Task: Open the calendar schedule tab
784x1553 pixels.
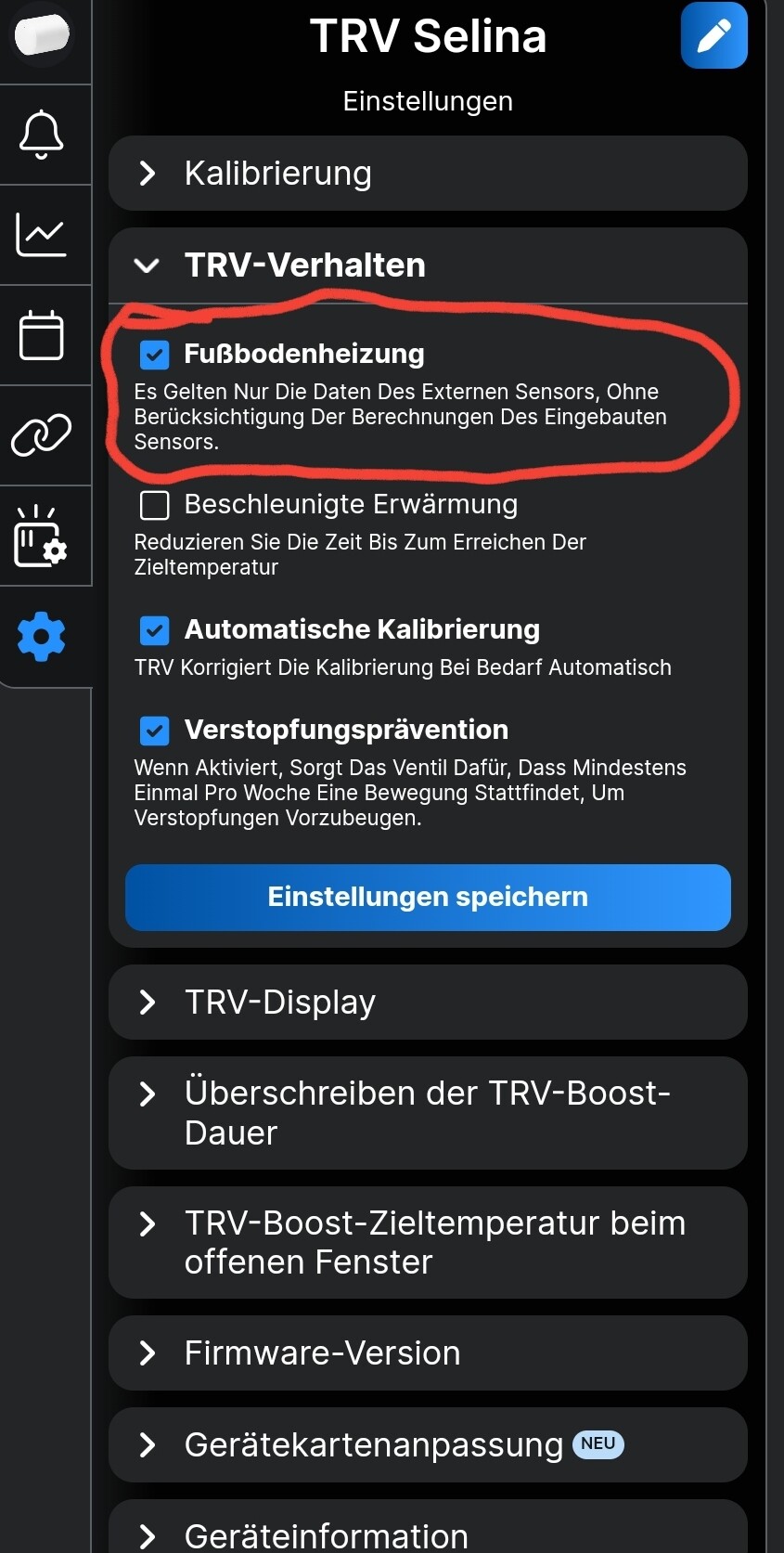Action: click(42, 335)
